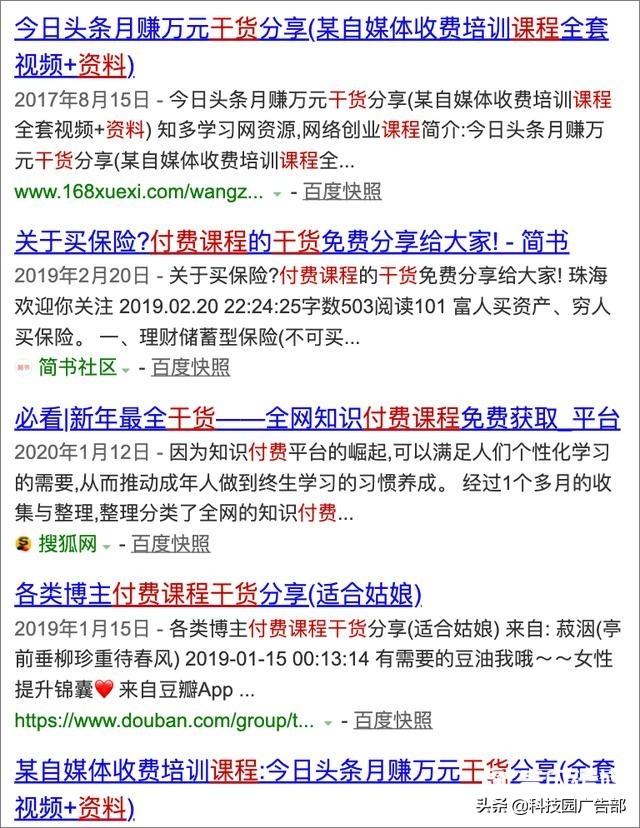Image resolution: width=640 pixels, height=828 pixels.
Task: Expand the dropdown arrow beside 搜狐网
Action: coord(106,546)
